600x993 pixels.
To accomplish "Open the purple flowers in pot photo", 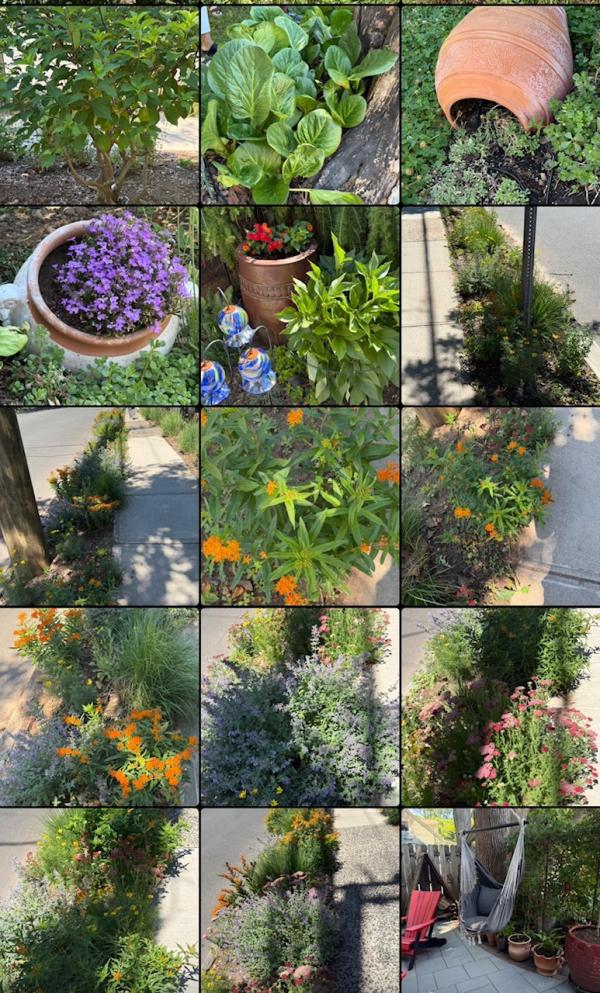I will click(99, 306).
